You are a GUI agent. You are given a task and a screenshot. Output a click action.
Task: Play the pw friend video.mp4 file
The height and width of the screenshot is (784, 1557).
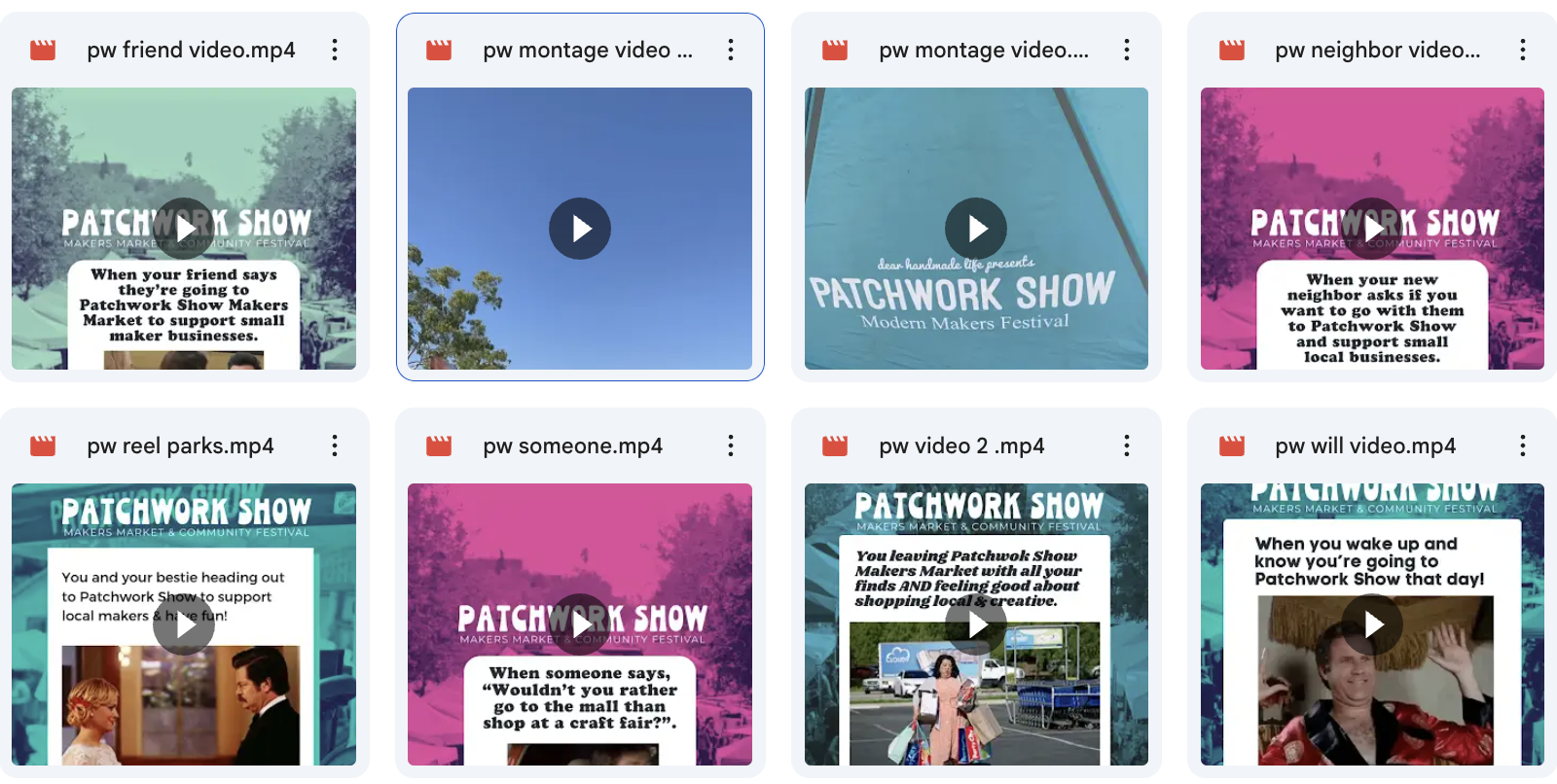(x=184, y=229)
